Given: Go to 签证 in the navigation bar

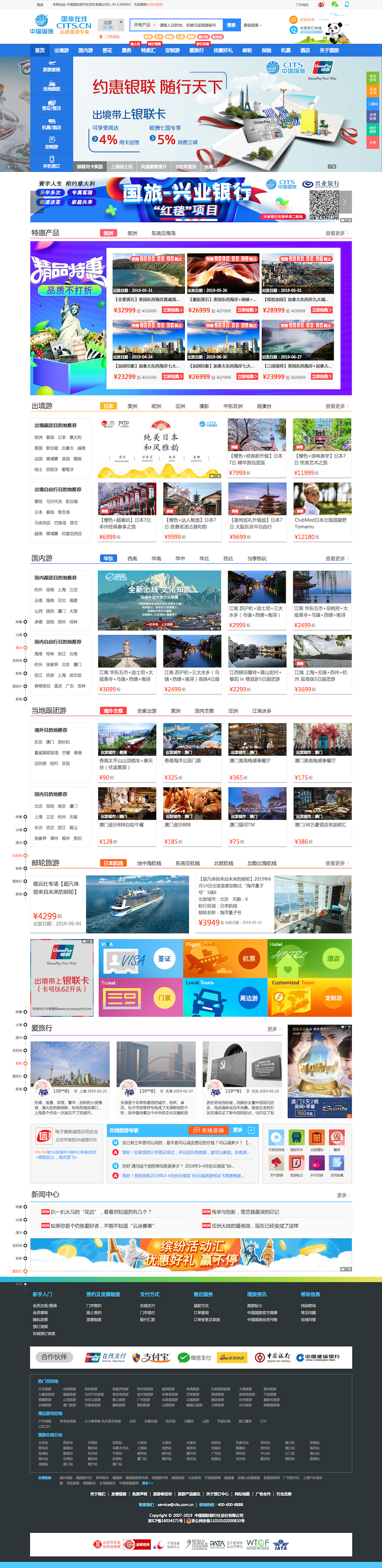Looking at the screenshot, I should click(107, 50).
